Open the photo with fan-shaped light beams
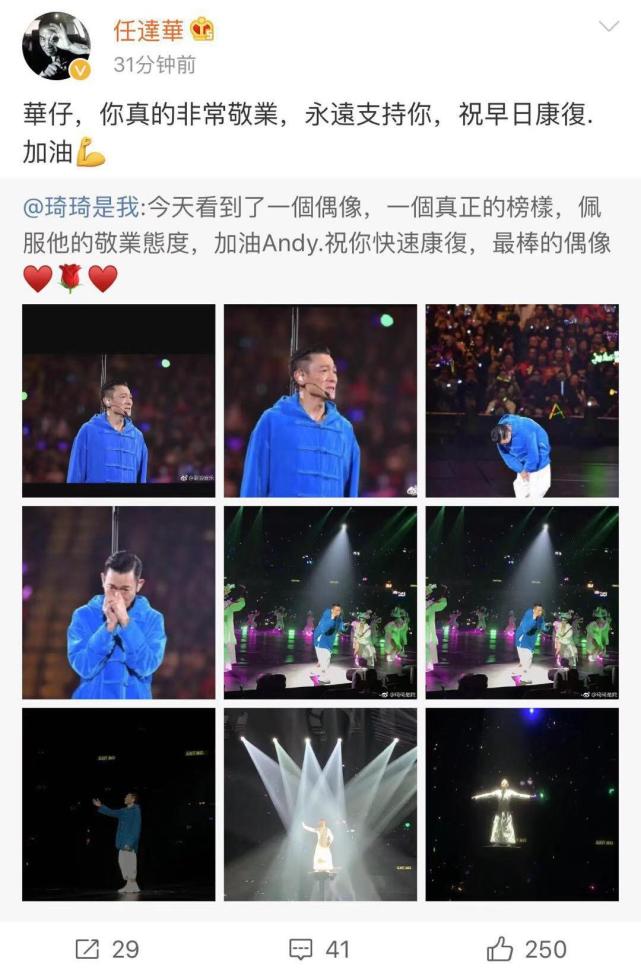 [x=320, y=804]
